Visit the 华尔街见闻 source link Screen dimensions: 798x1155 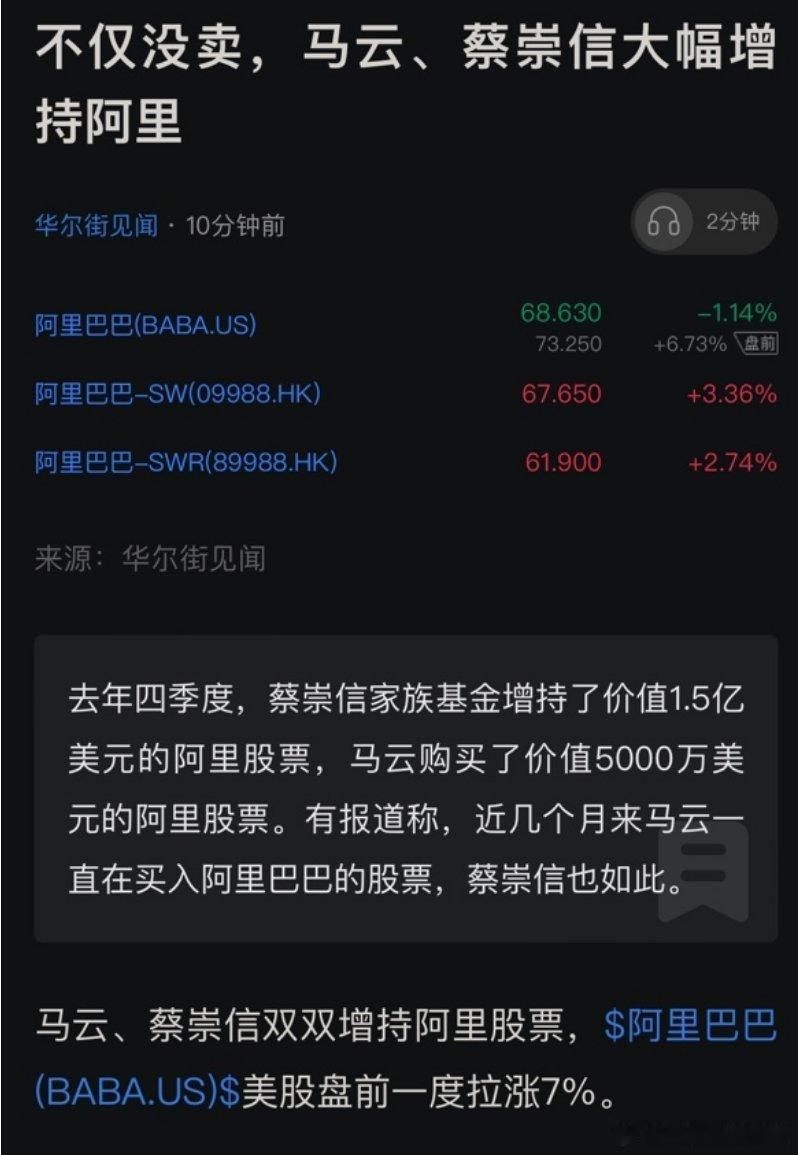95,224
